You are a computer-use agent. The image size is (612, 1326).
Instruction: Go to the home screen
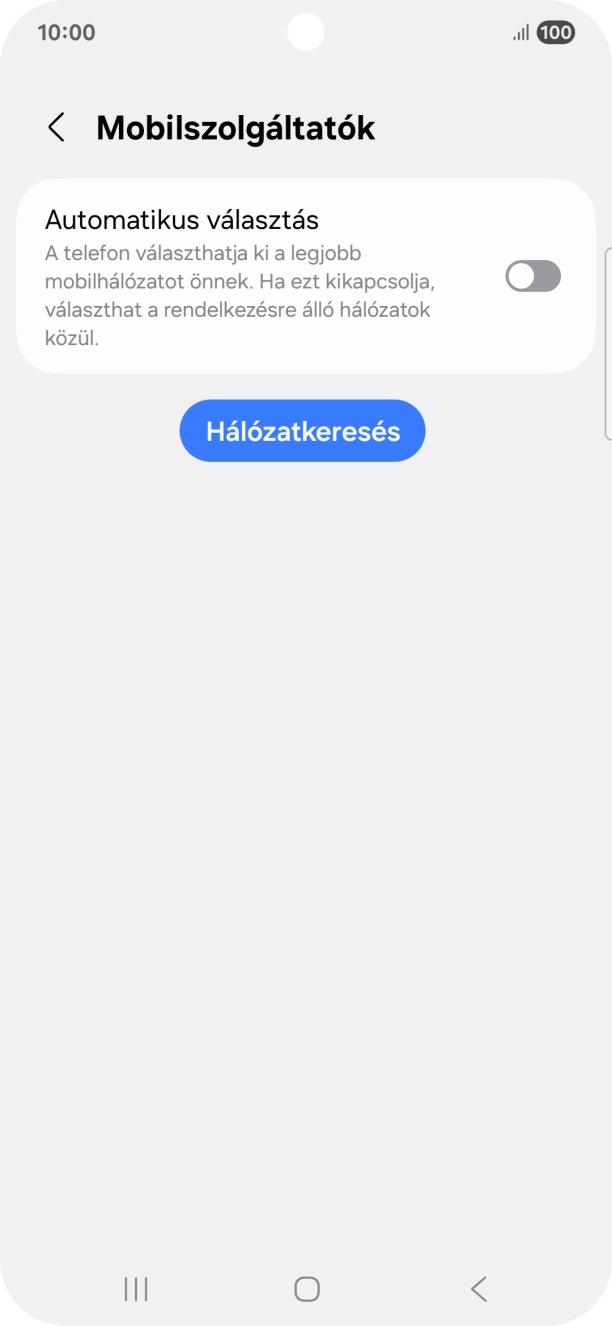pyautogui.click(x=306, y=1289)
